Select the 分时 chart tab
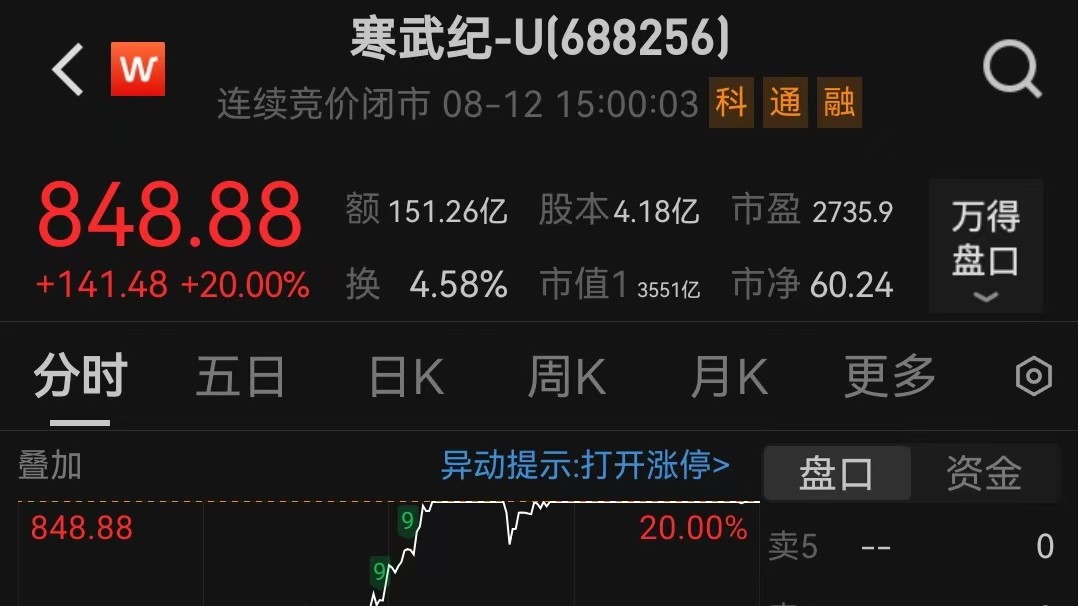Image resolution: width=1078 pixels, height=606 pixels. [x=80, y=378]
